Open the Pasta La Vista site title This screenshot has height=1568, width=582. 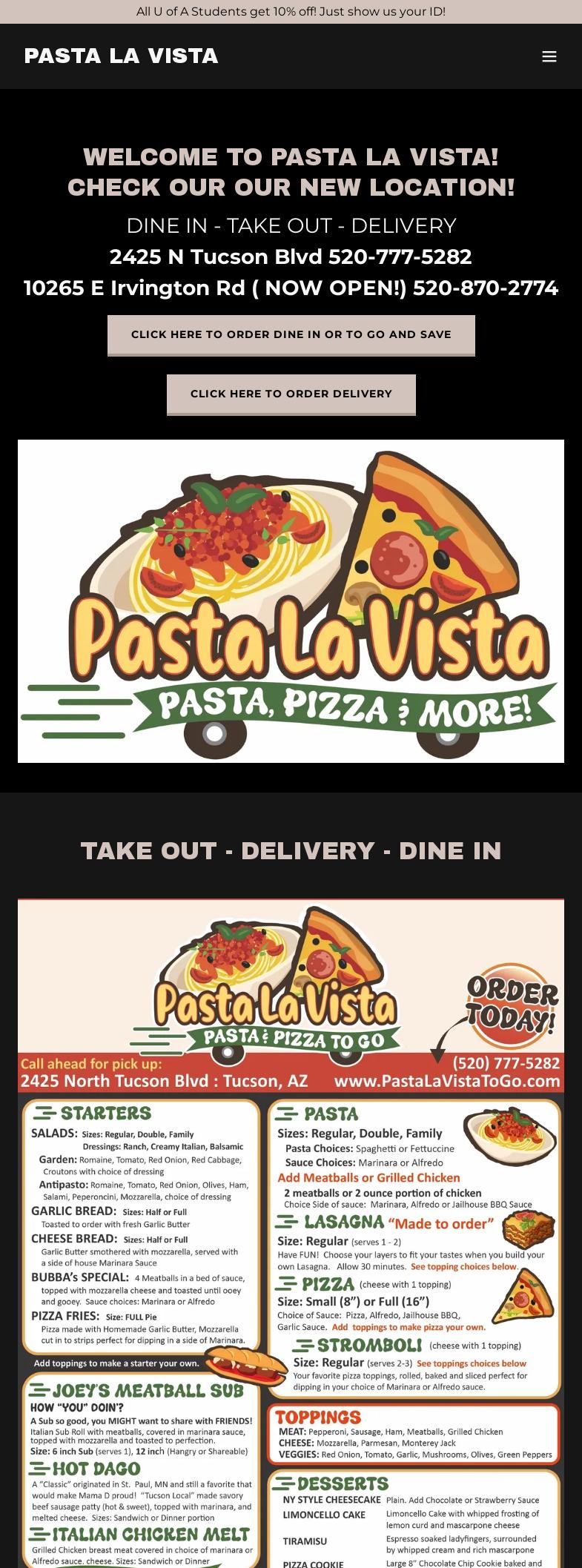tap(121, 56)
